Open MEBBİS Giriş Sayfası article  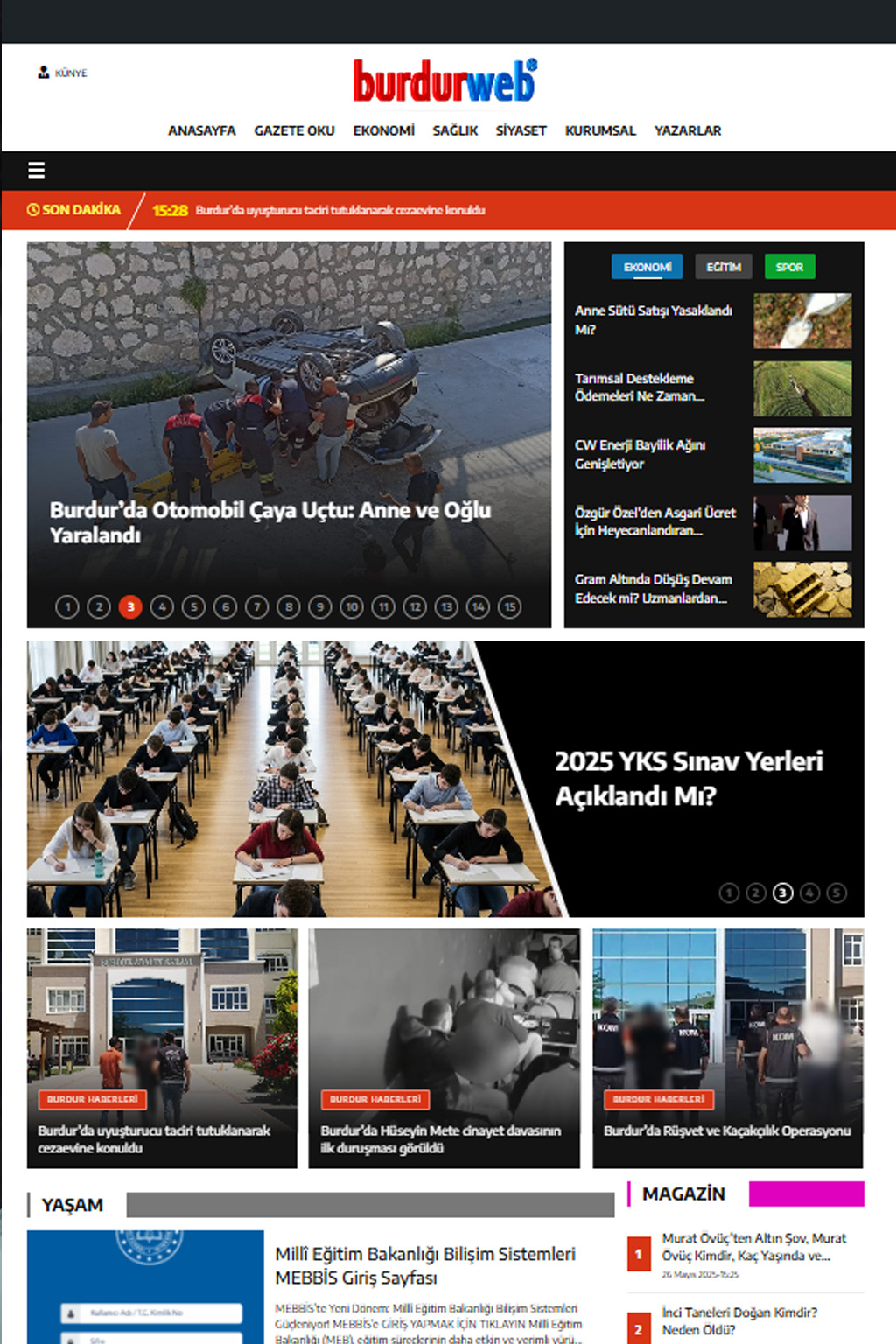[x=424, y=1265]
